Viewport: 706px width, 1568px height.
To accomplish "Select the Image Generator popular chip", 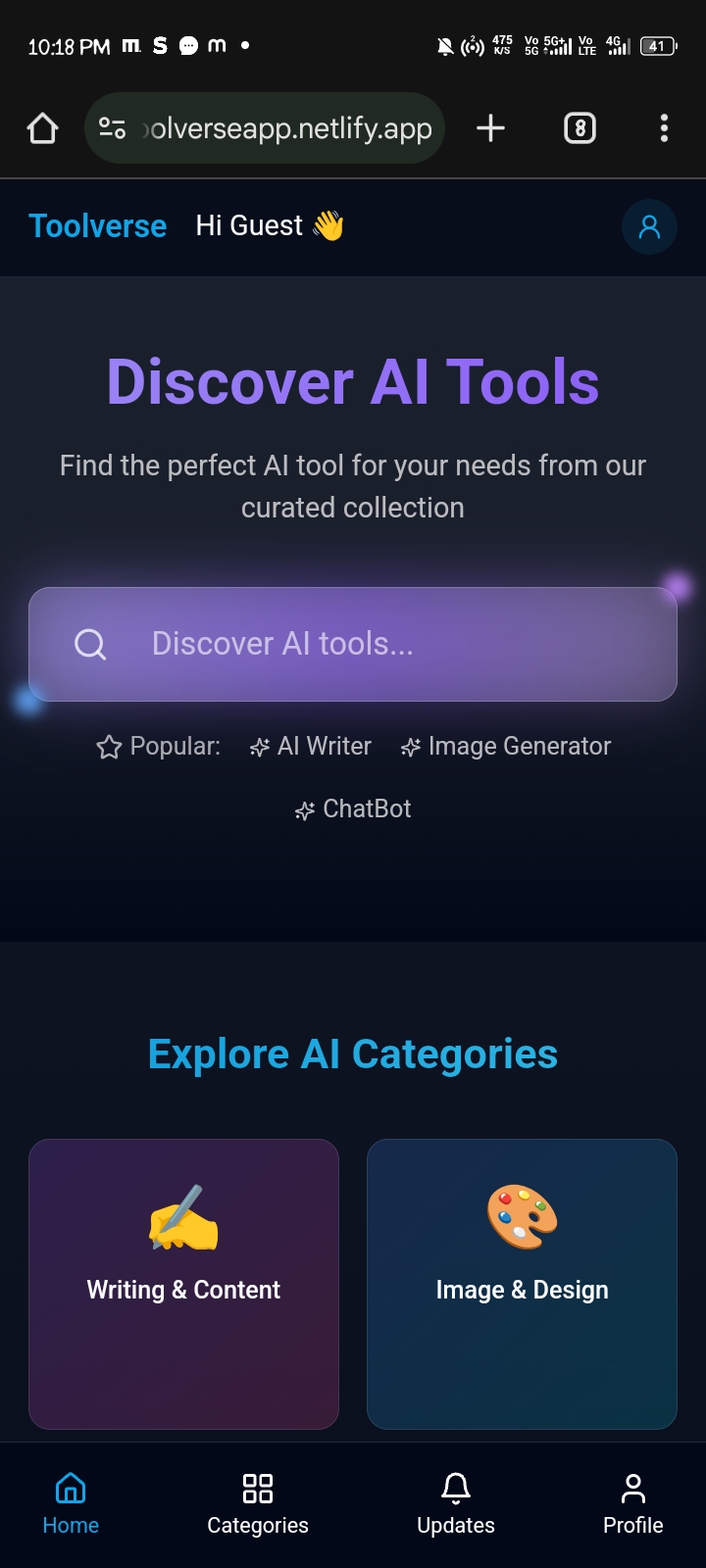I will (x=506, y=747).
